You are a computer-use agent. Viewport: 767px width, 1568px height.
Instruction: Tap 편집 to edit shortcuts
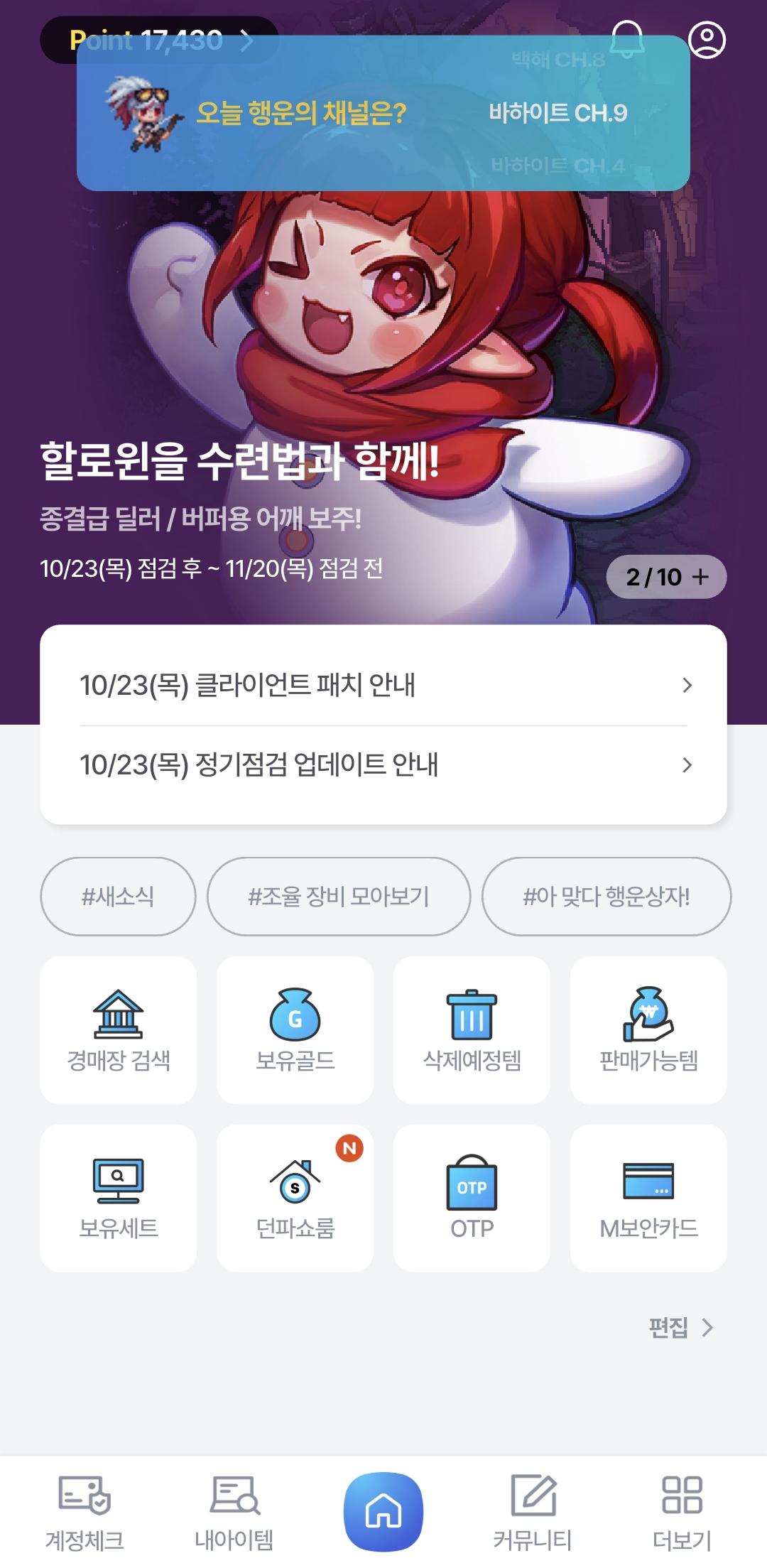tap(680, 1327)
